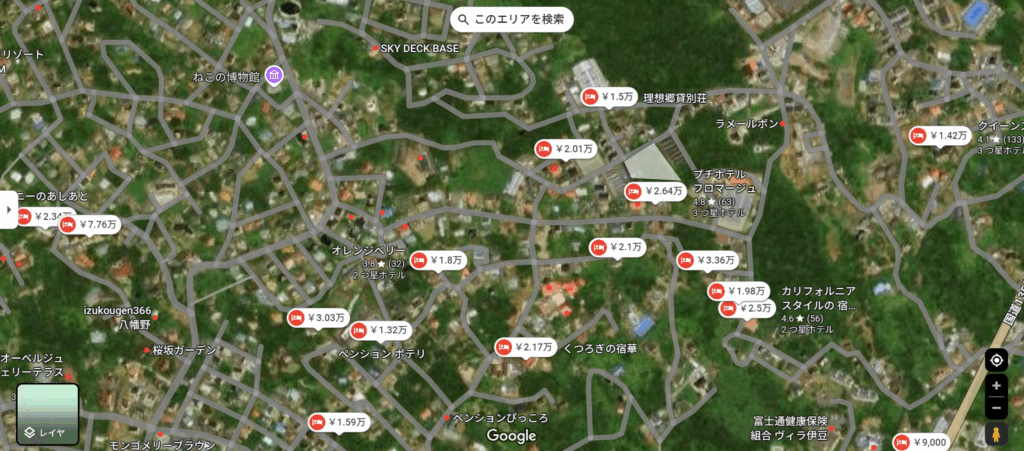Expand the collapsed side panel arrow
The image size is (1024, 451).
(x=8, y=210)
